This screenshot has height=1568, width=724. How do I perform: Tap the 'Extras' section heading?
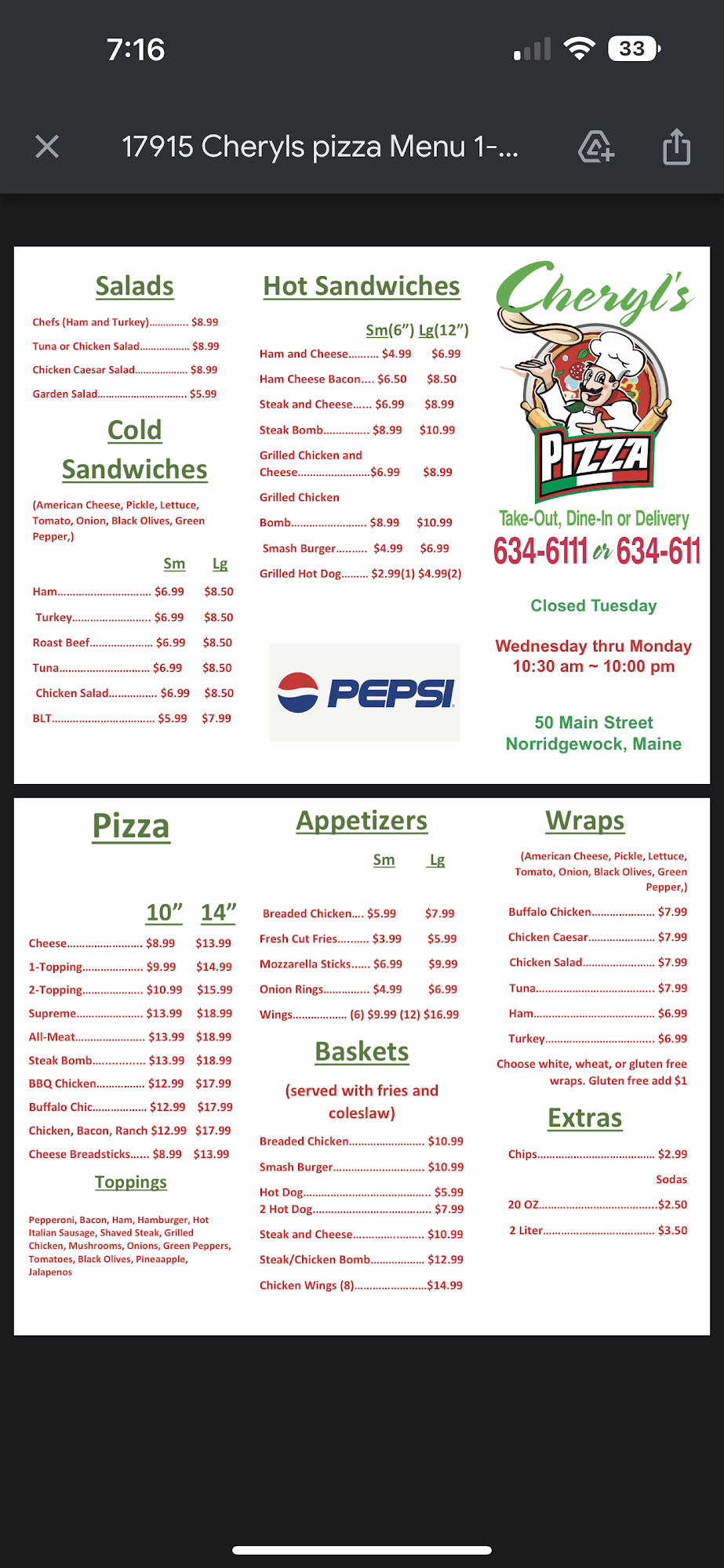[584, 1119]
